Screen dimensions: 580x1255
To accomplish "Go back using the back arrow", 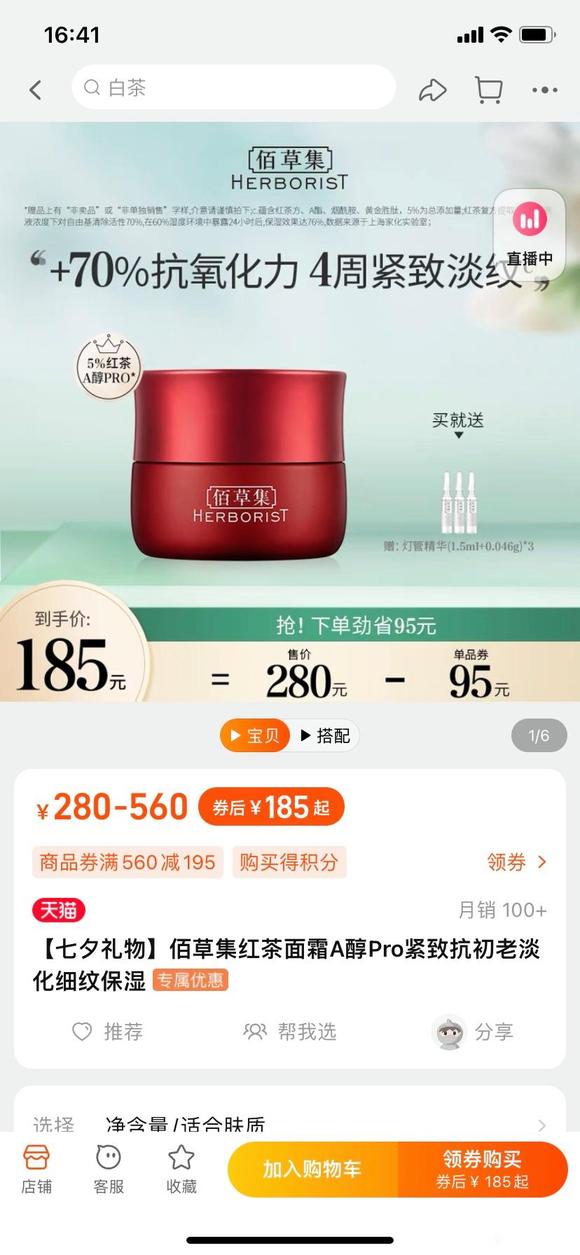I will 35,90.
